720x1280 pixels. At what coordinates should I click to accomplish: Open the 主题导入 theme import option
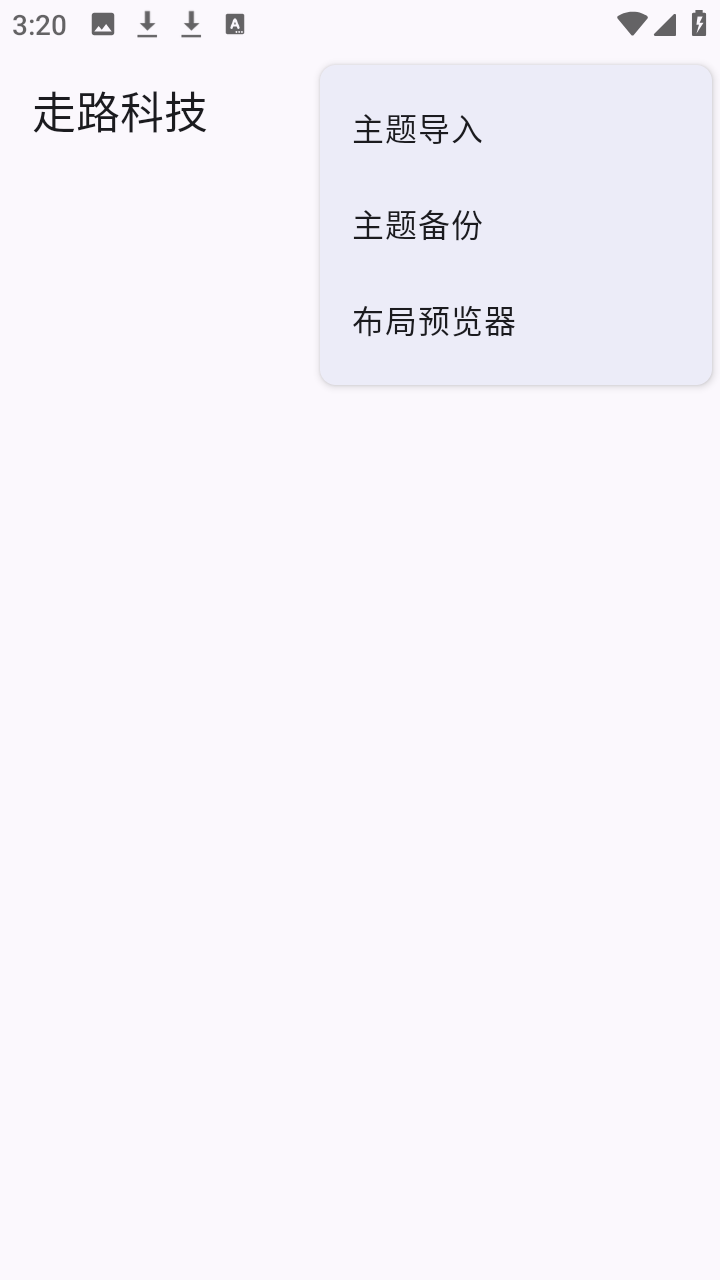pos(416,130)
